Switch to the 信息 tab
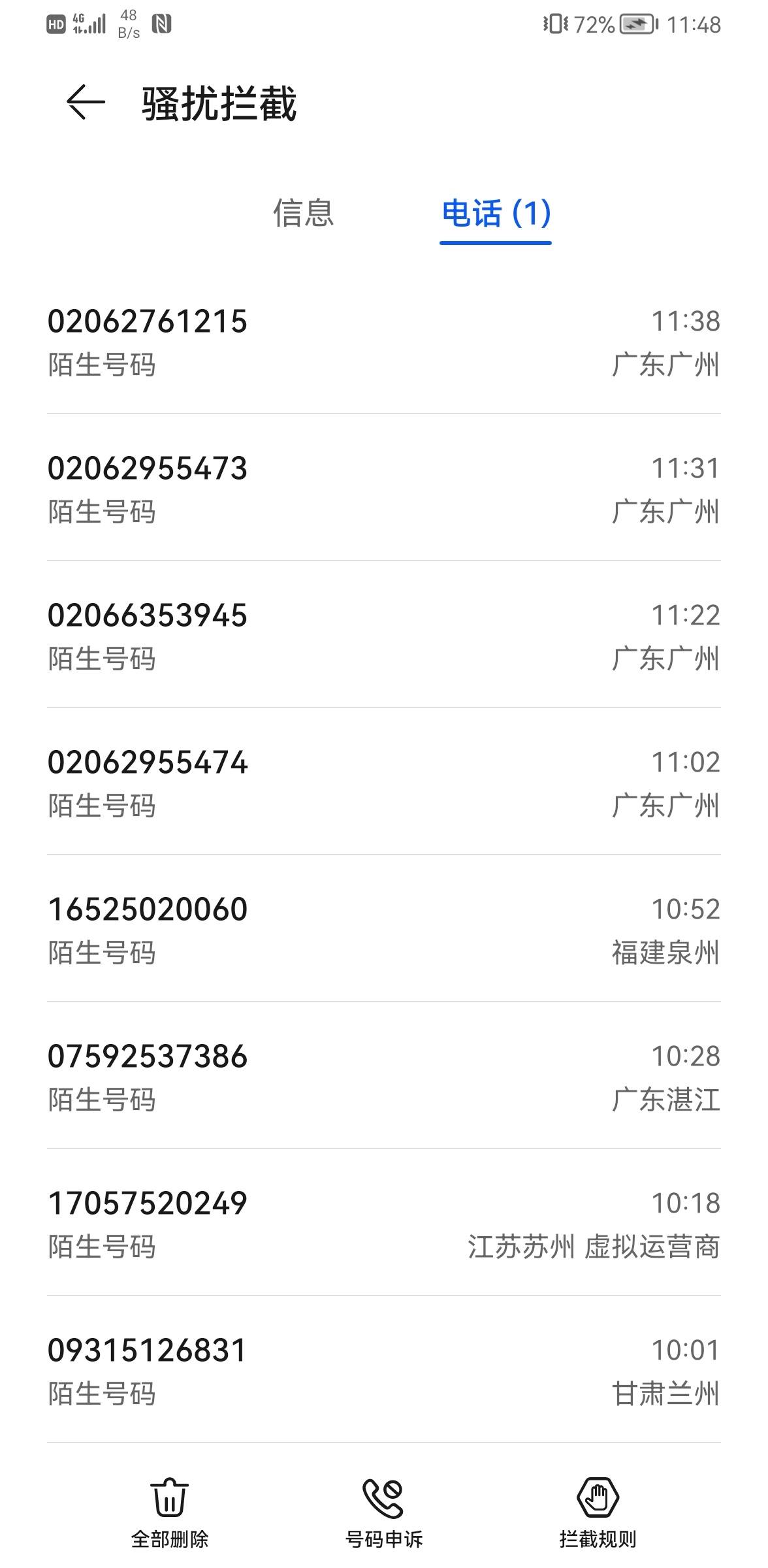Viewport: 768px width, 1568px height. click(304, 213)
